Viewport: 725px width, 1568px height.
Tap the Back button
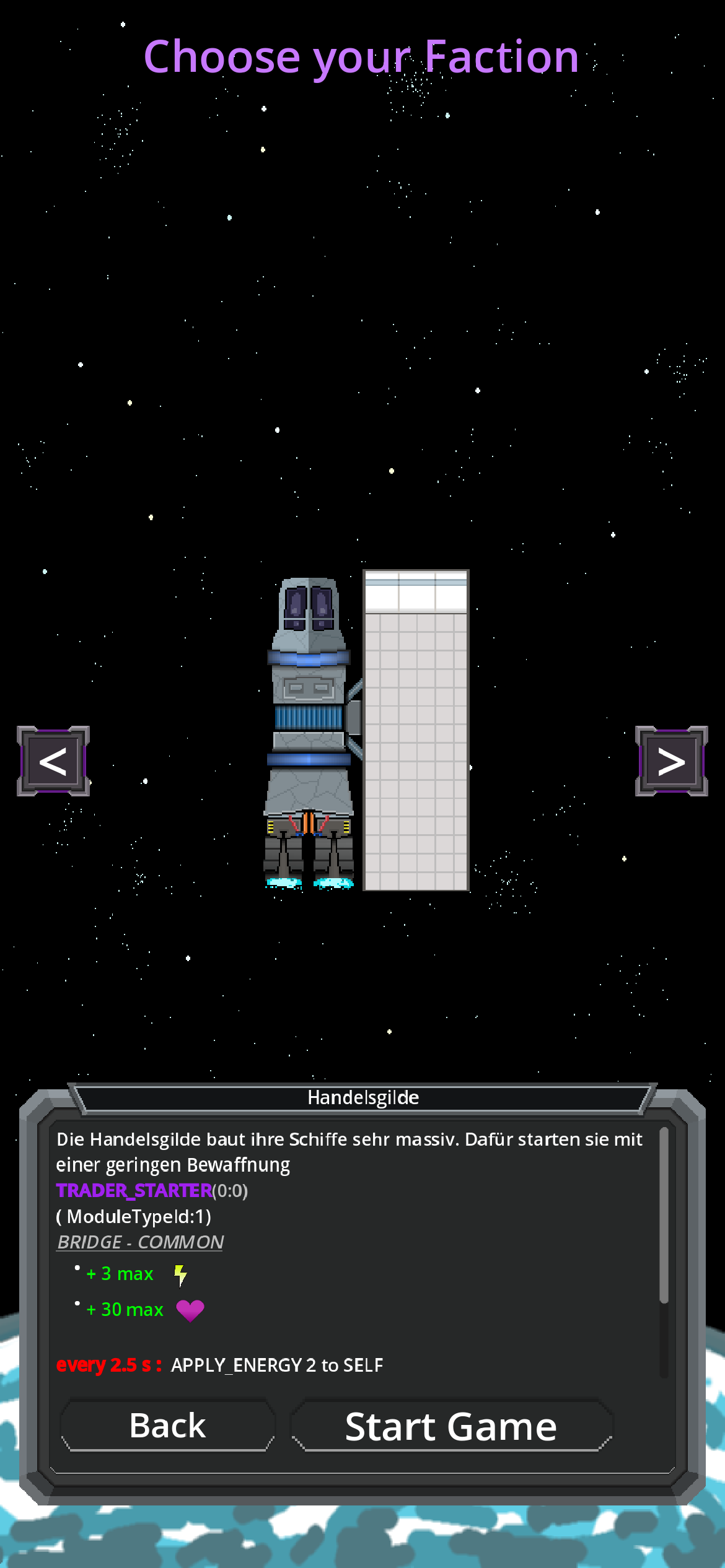click(167, 1426)
